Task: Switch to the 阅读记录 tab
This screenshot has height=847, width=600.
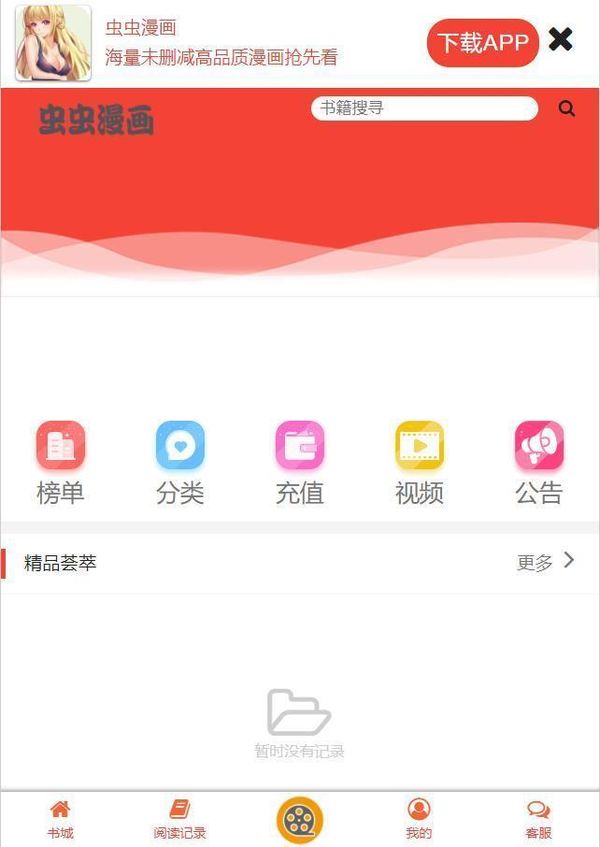Action: (180, 819)
